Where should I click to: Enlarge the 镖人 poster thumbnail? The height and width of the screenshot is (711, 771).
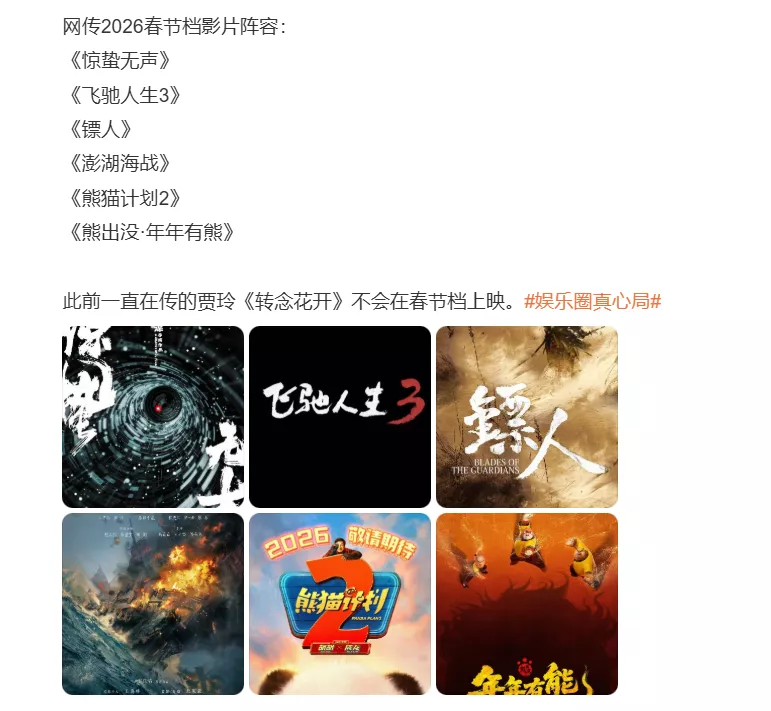click(x=526, y=417)
